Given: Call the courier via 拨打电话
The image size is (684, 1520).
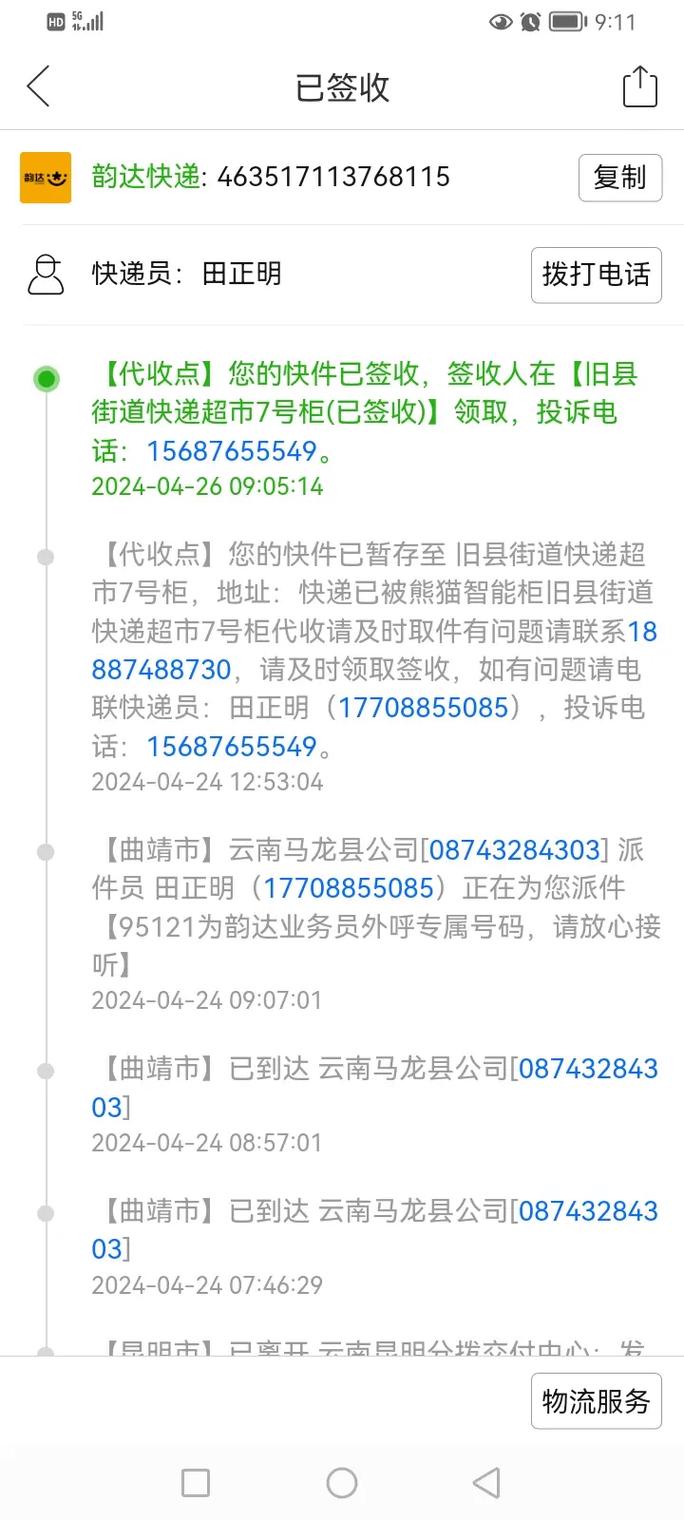Looking at the screenshot, I should (x=596, y=274).
